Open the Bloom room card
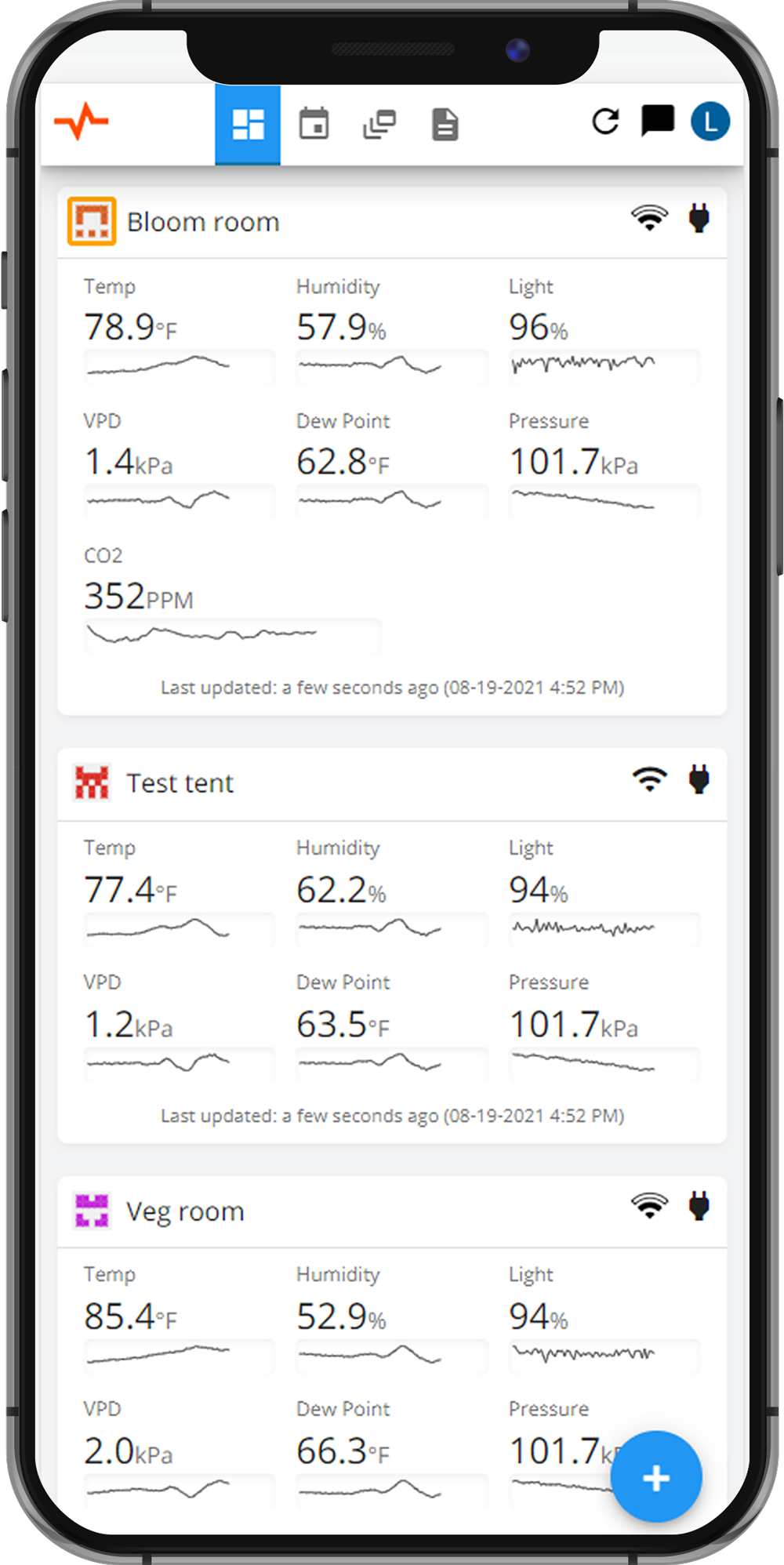This screenshot has height=1565, width=784. pyautogui.click(x=203, y=222)
